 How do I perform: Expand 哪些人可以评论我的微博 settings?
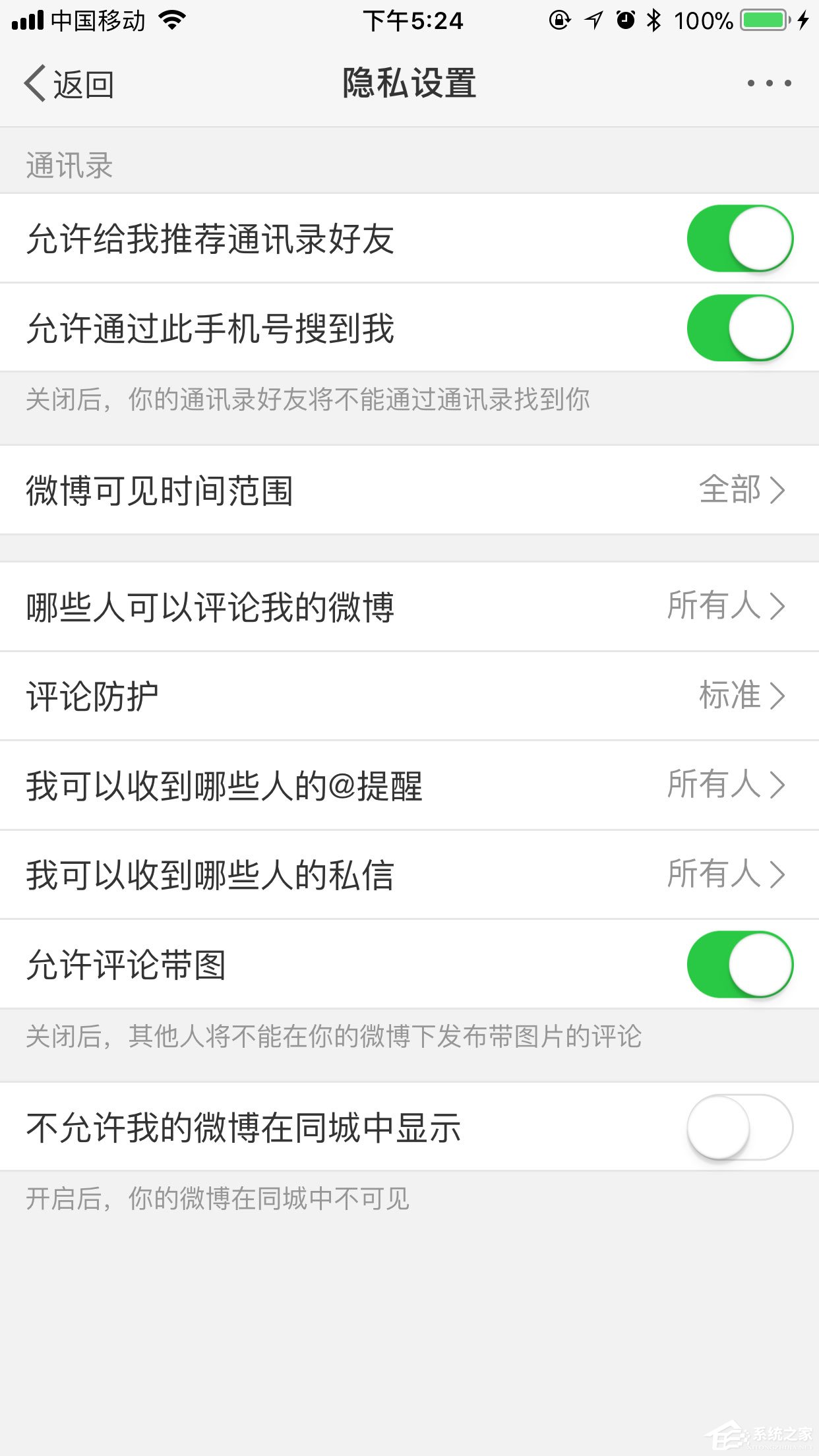[409, 605]
